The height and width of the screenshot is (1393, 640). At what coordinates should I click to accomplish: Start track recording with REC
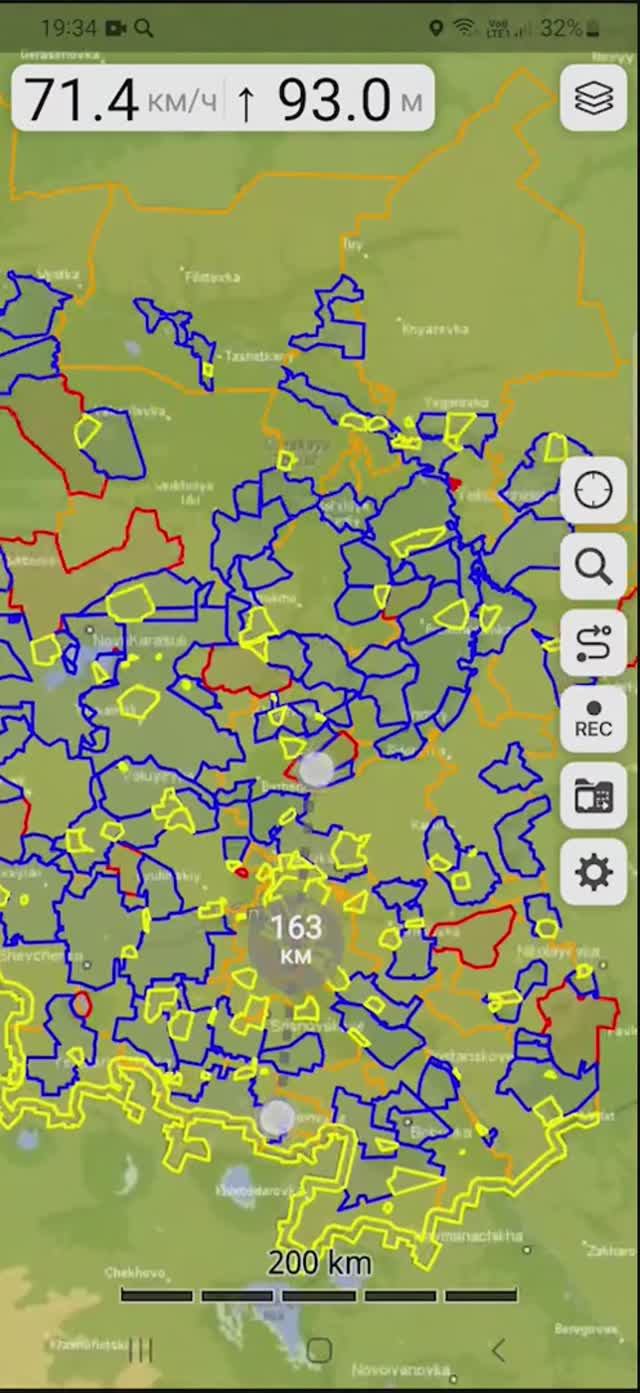pyautogui.click(x=593, y=720)
